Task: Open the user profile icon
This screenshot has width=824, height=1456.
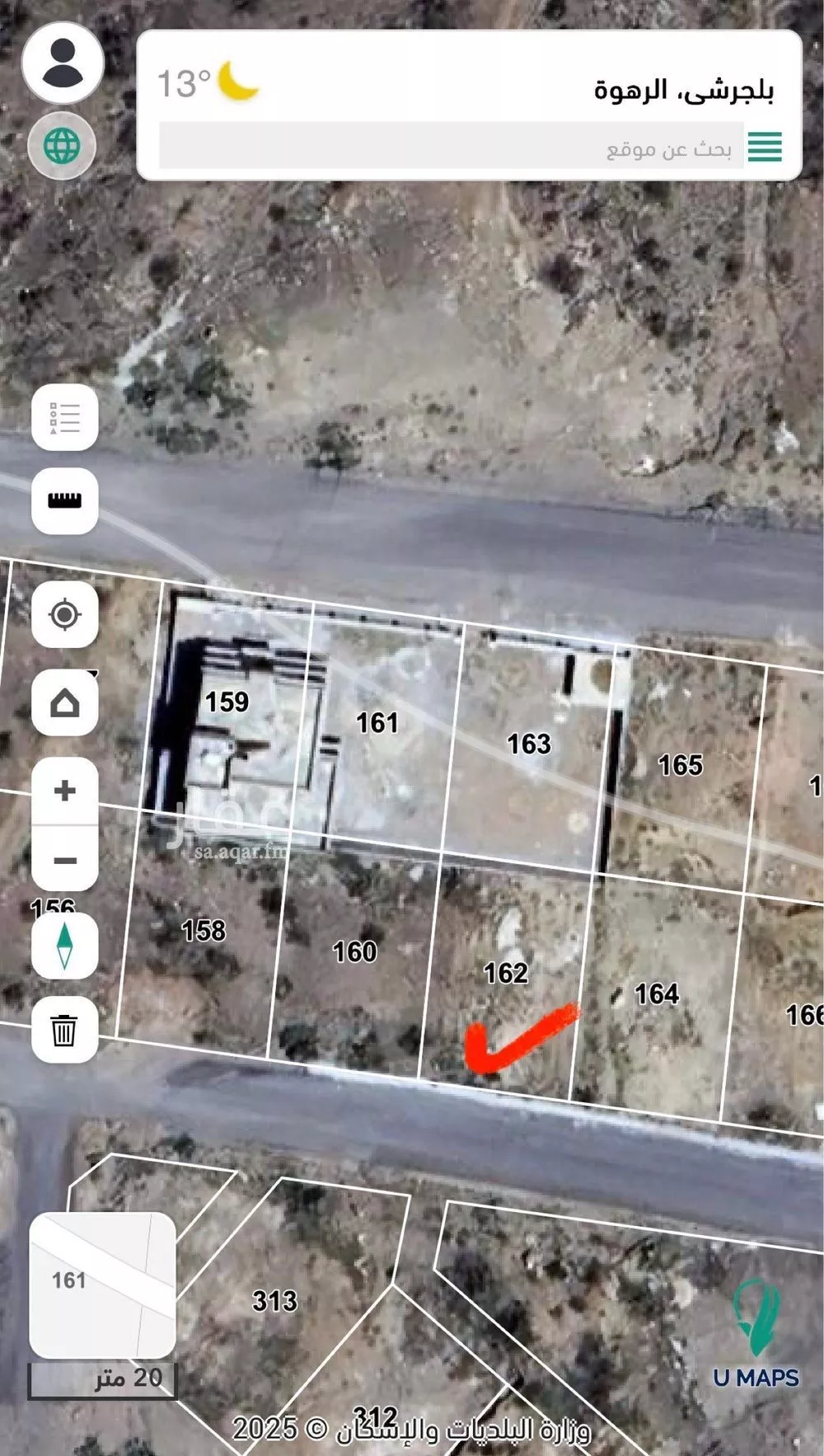Action: (63, 63)
